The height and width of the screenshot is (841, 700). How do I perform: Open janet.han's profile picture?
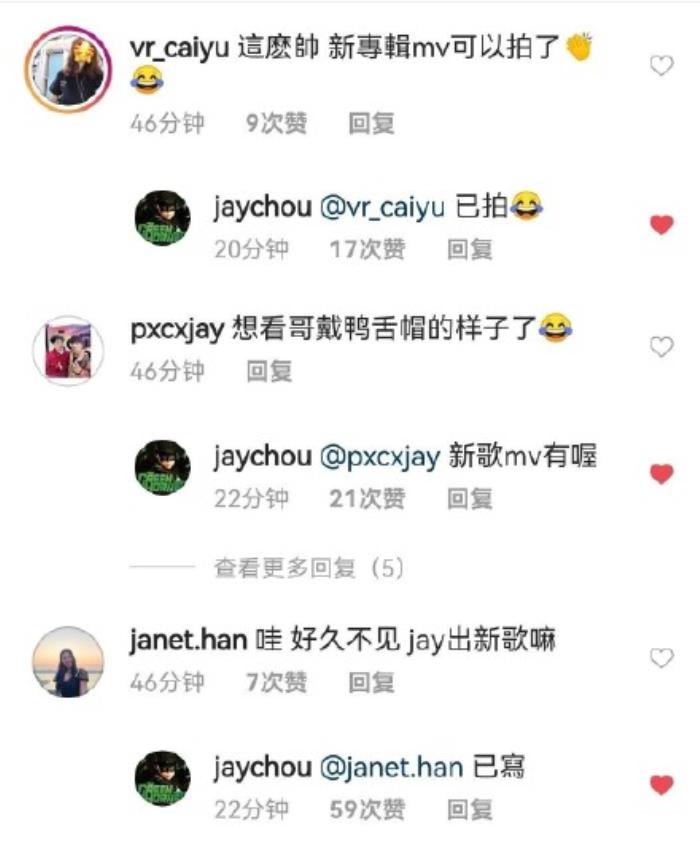(68, 662)
